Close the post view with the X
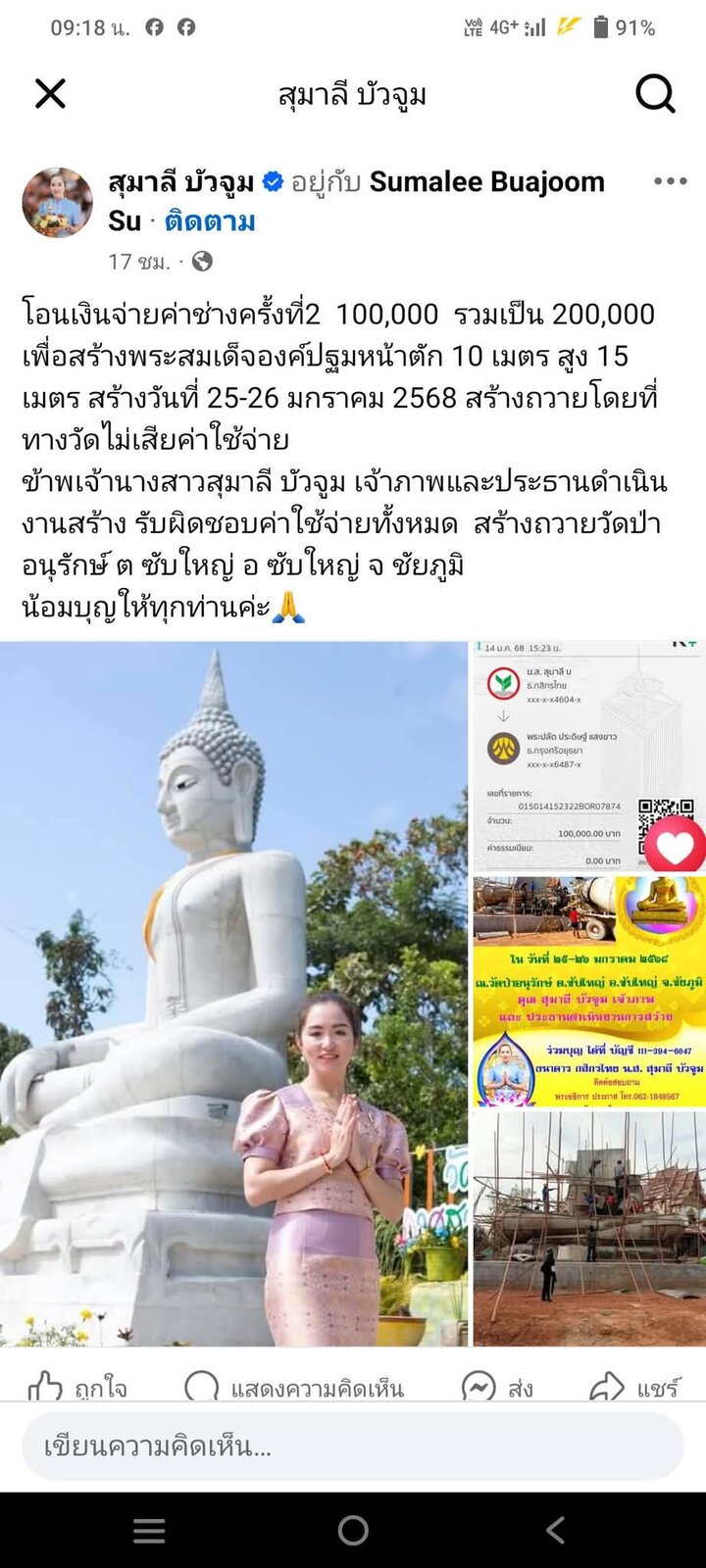Viewport: 706px width, 1568px height. [50, 94]
